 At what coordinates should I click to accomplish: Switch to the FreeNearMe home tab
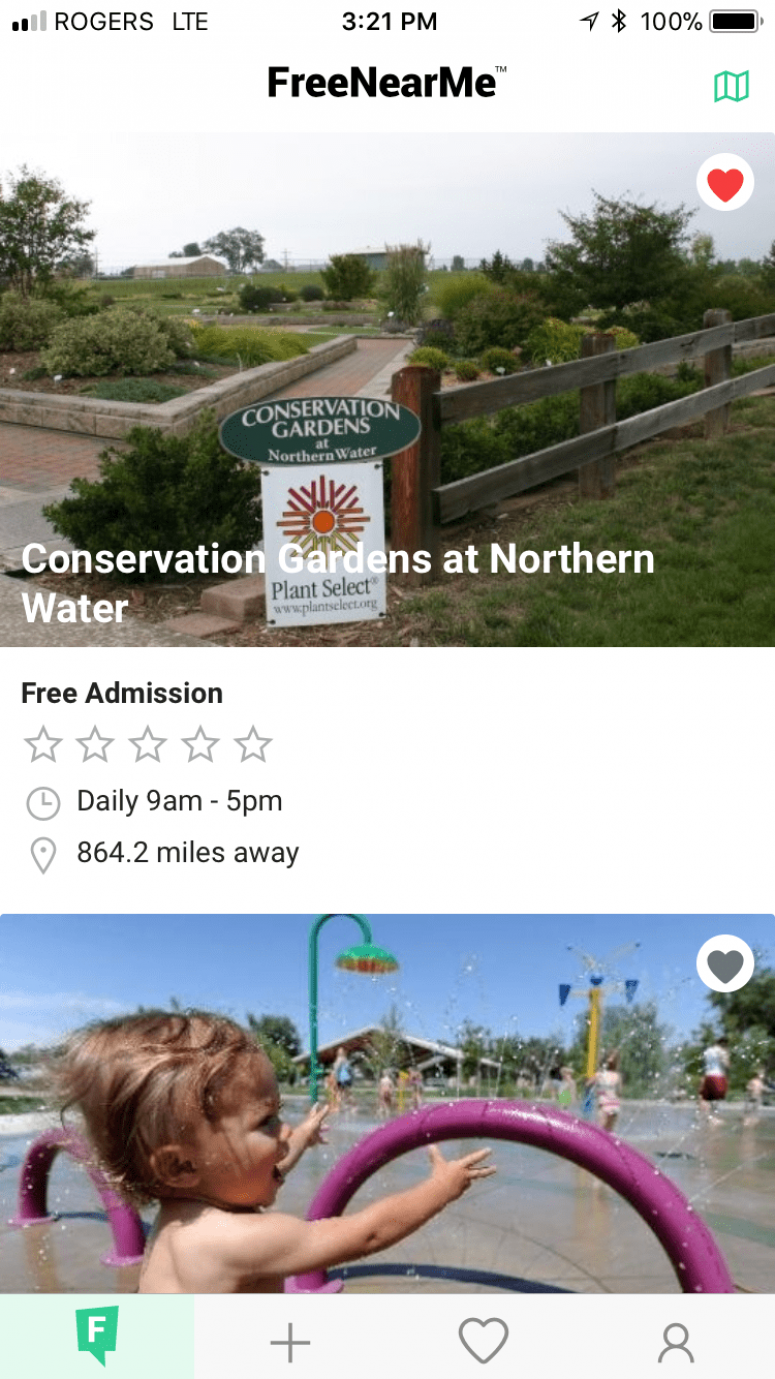click(x=97, y=1337)
